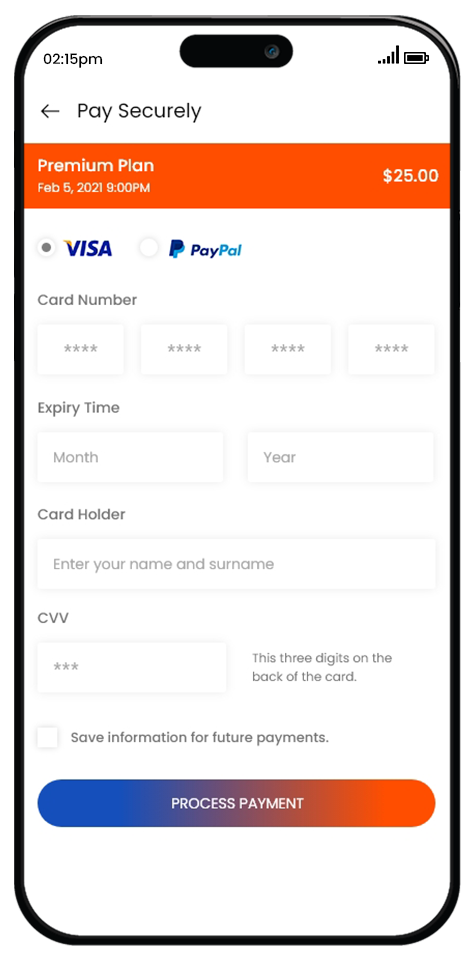Tap the fourth card number field
This screenshot has height=960, width=475.
click(x=391, y=349)
